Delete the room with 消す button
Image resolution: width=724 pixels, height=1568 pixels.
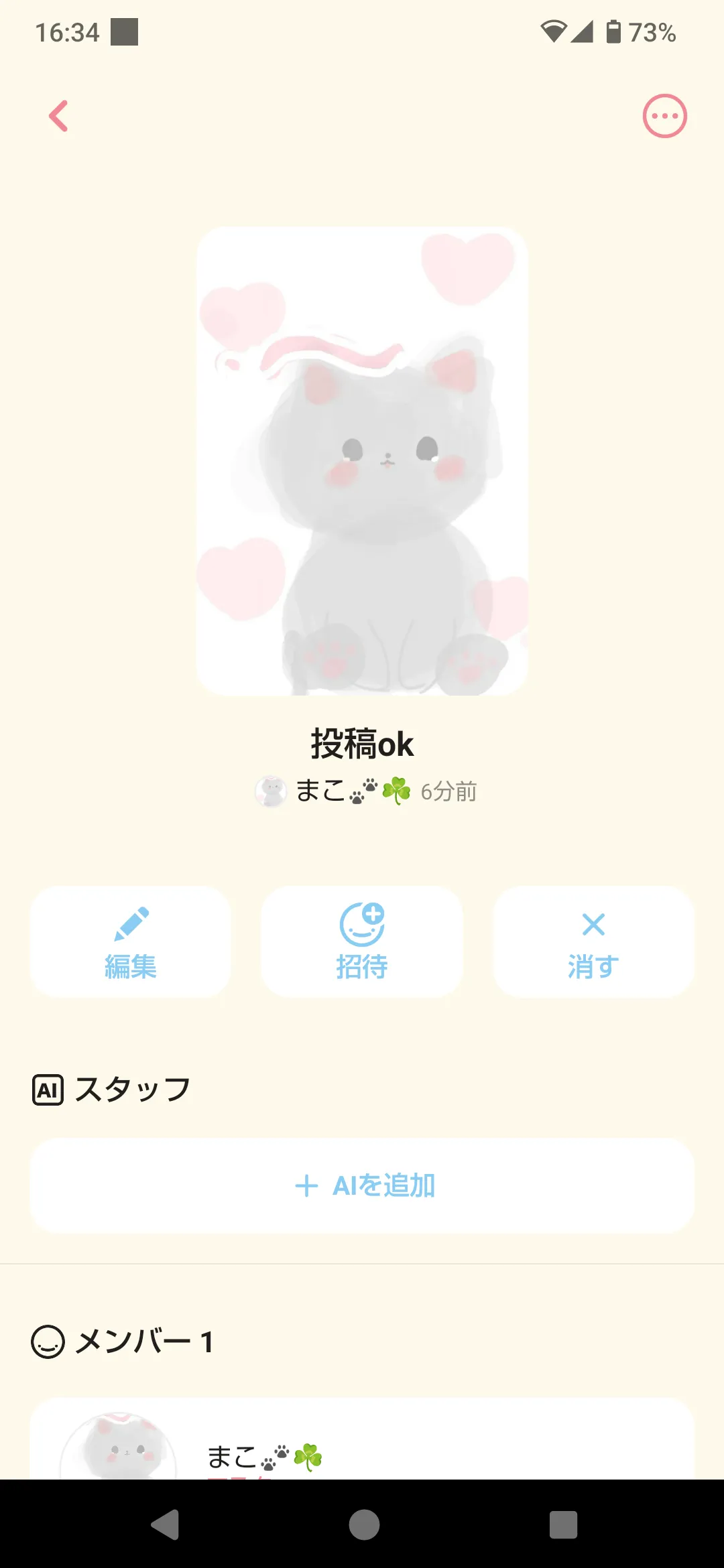[593, 941]
